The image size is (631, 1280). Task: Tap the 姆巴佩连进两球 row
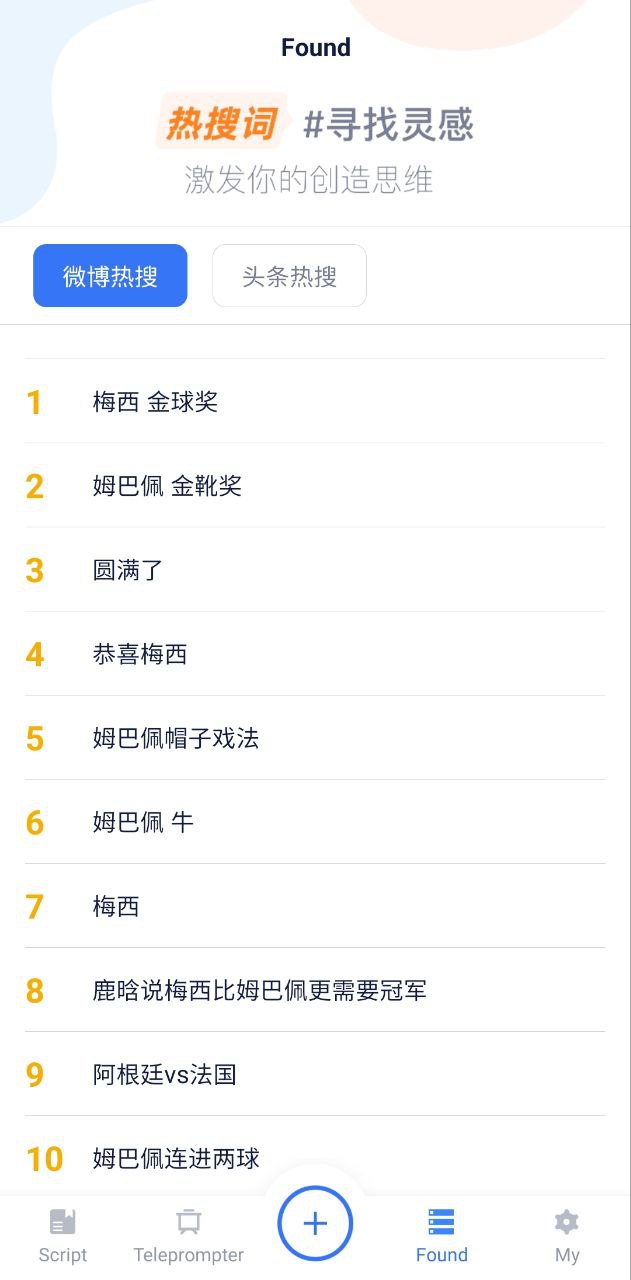[x=315, y=1158]
